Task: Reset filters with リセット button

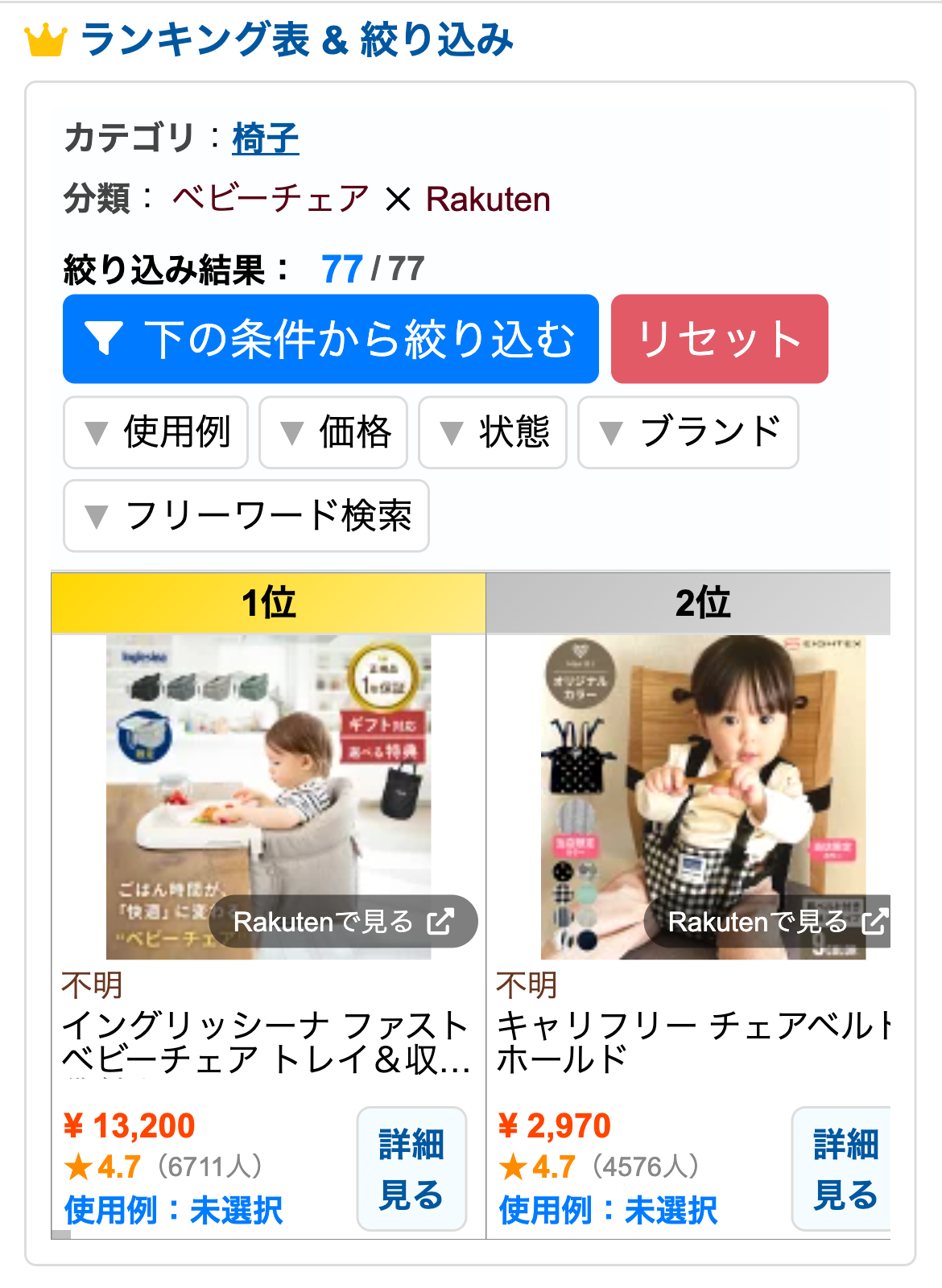Action: (719, 339)
